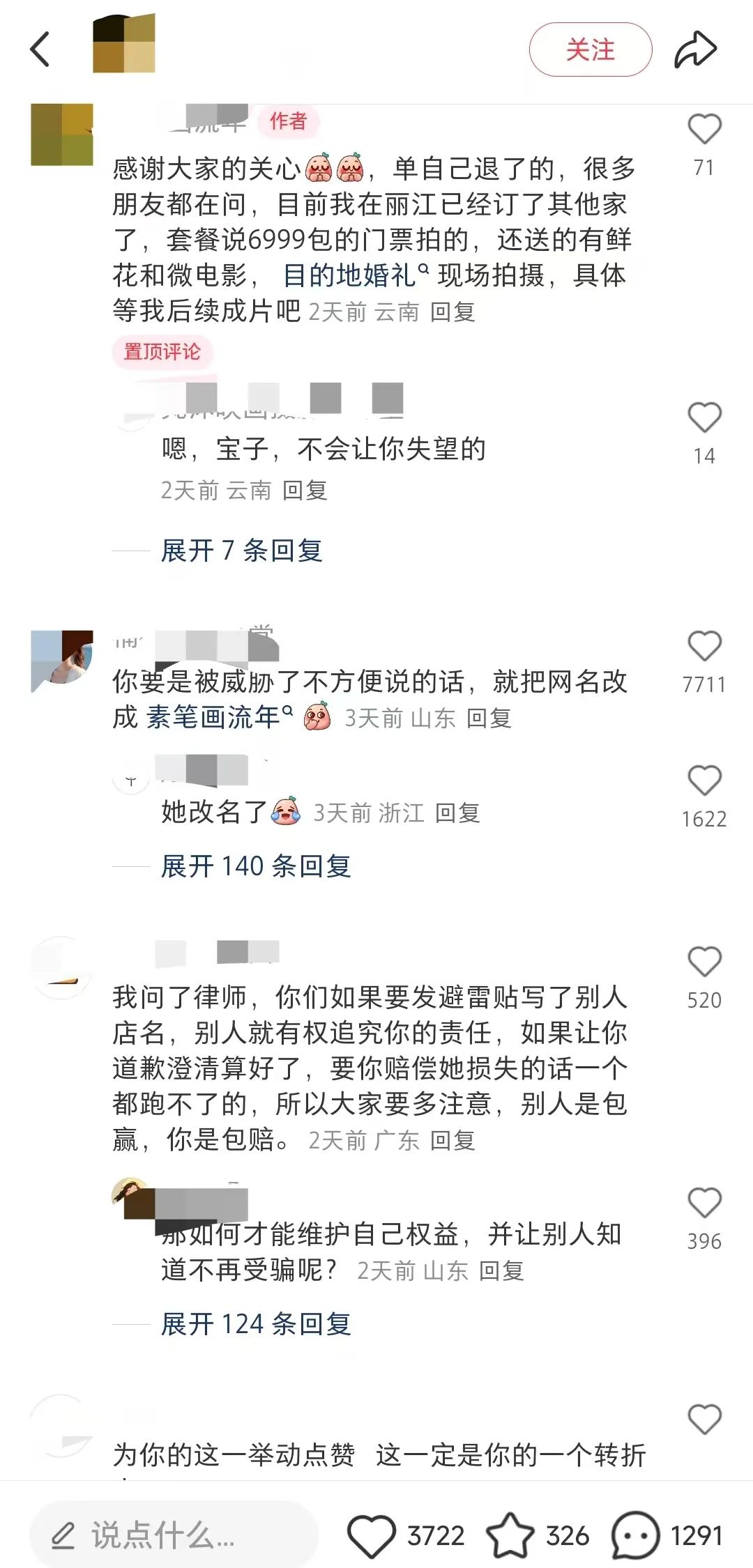Screen dimensions: 753x1568
Task: Reply to the author's pinned comment
Action: [x=452, y=312]
